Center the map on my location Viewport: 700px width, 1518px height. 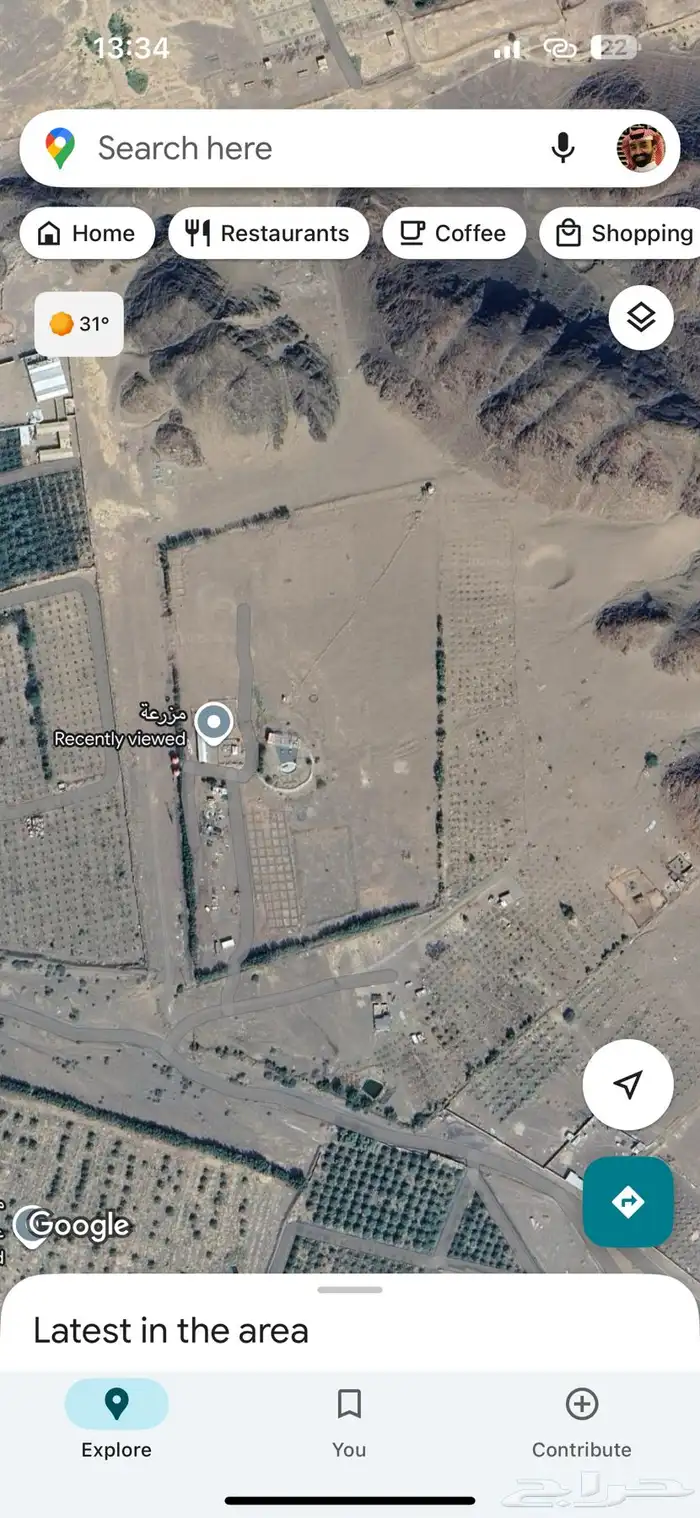(x=628, y=1085)
